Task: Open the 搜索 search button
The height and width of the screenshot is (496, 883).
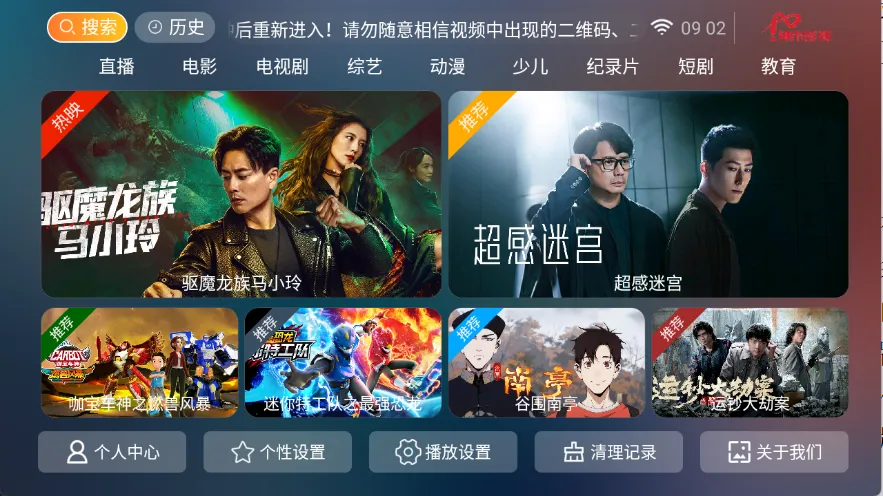Action: (87, 27)
